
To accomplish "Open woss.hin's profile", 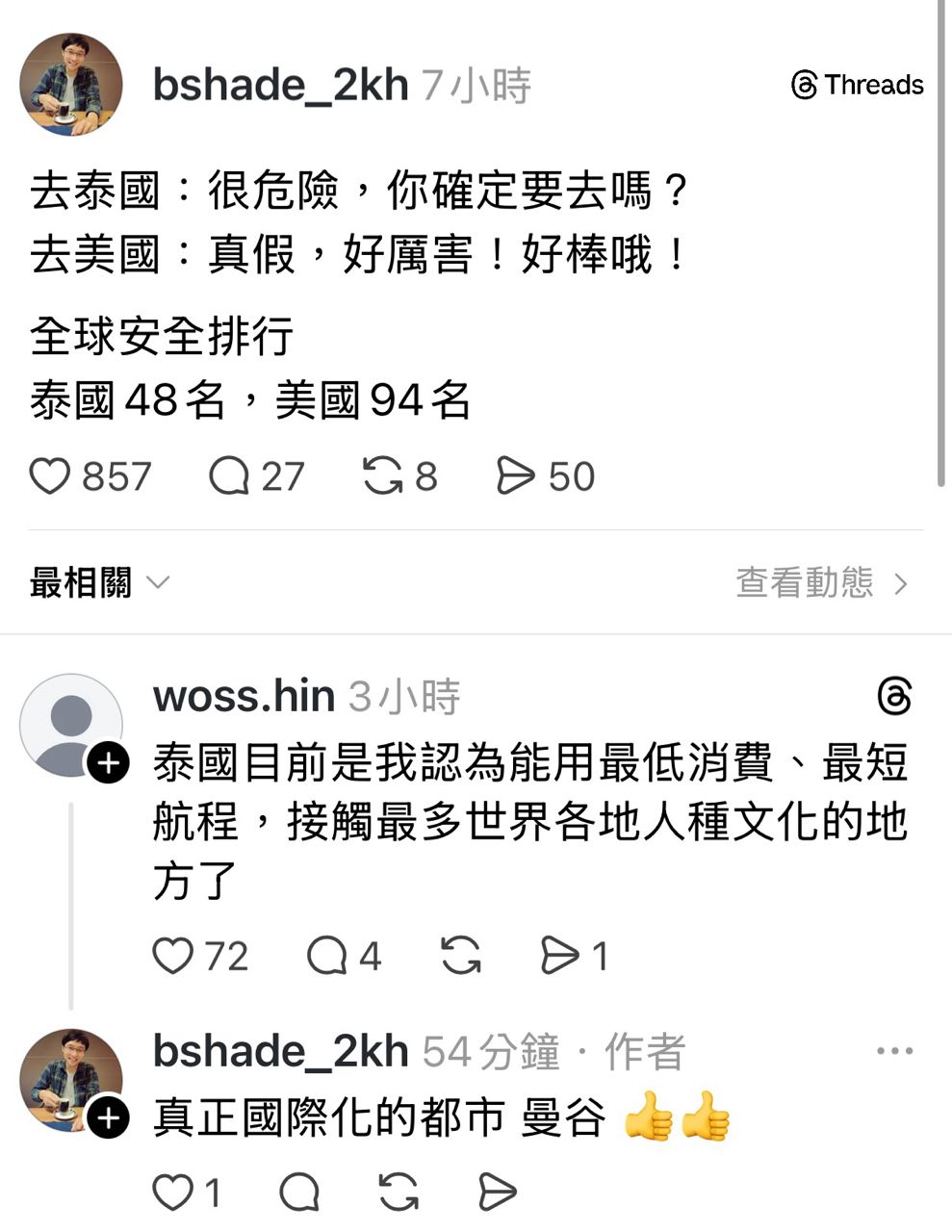I will click(244, 696).
